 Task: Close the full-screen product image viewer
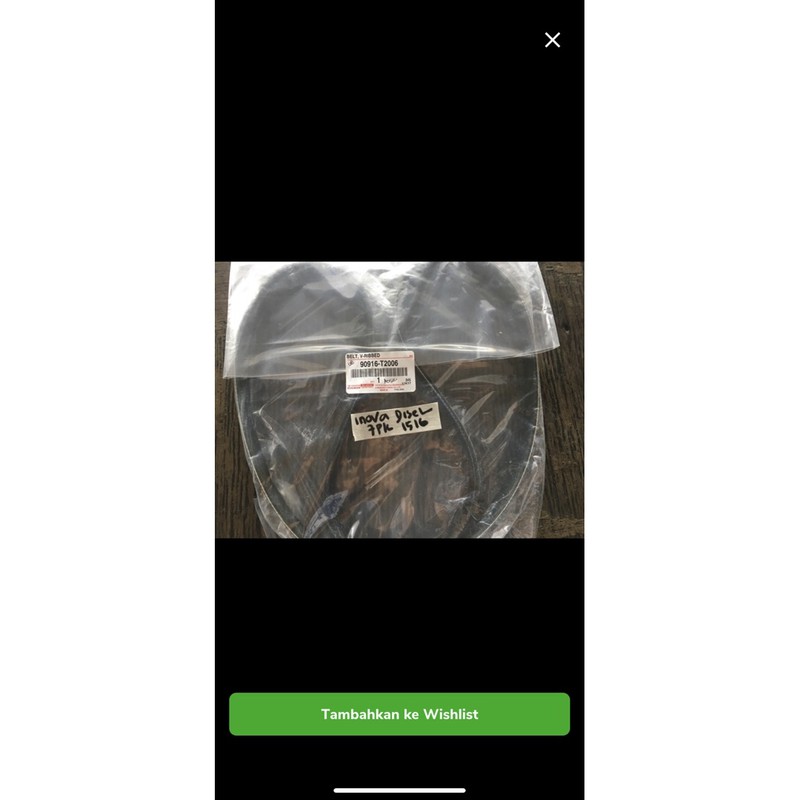[552, 40]
